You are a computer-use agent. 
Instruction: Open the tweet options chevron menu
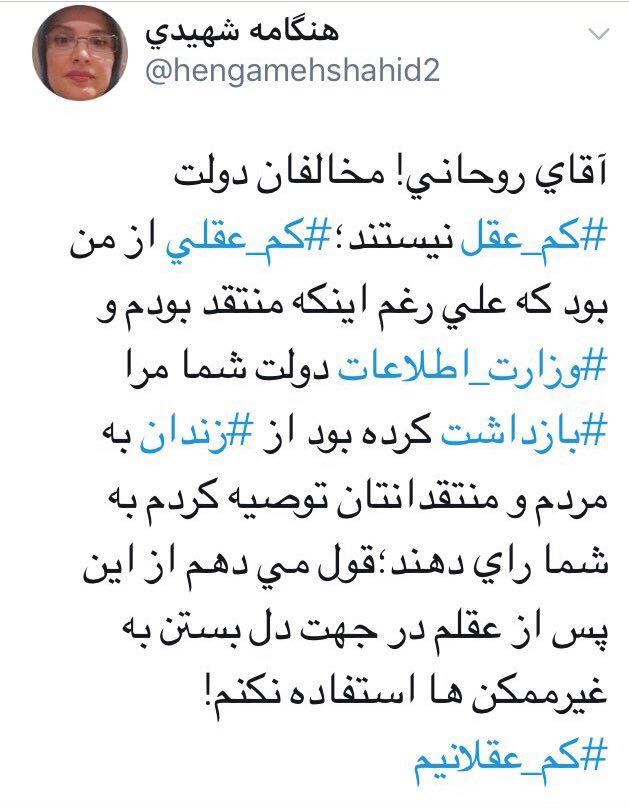pyautogui.click(x=599, y=34)
